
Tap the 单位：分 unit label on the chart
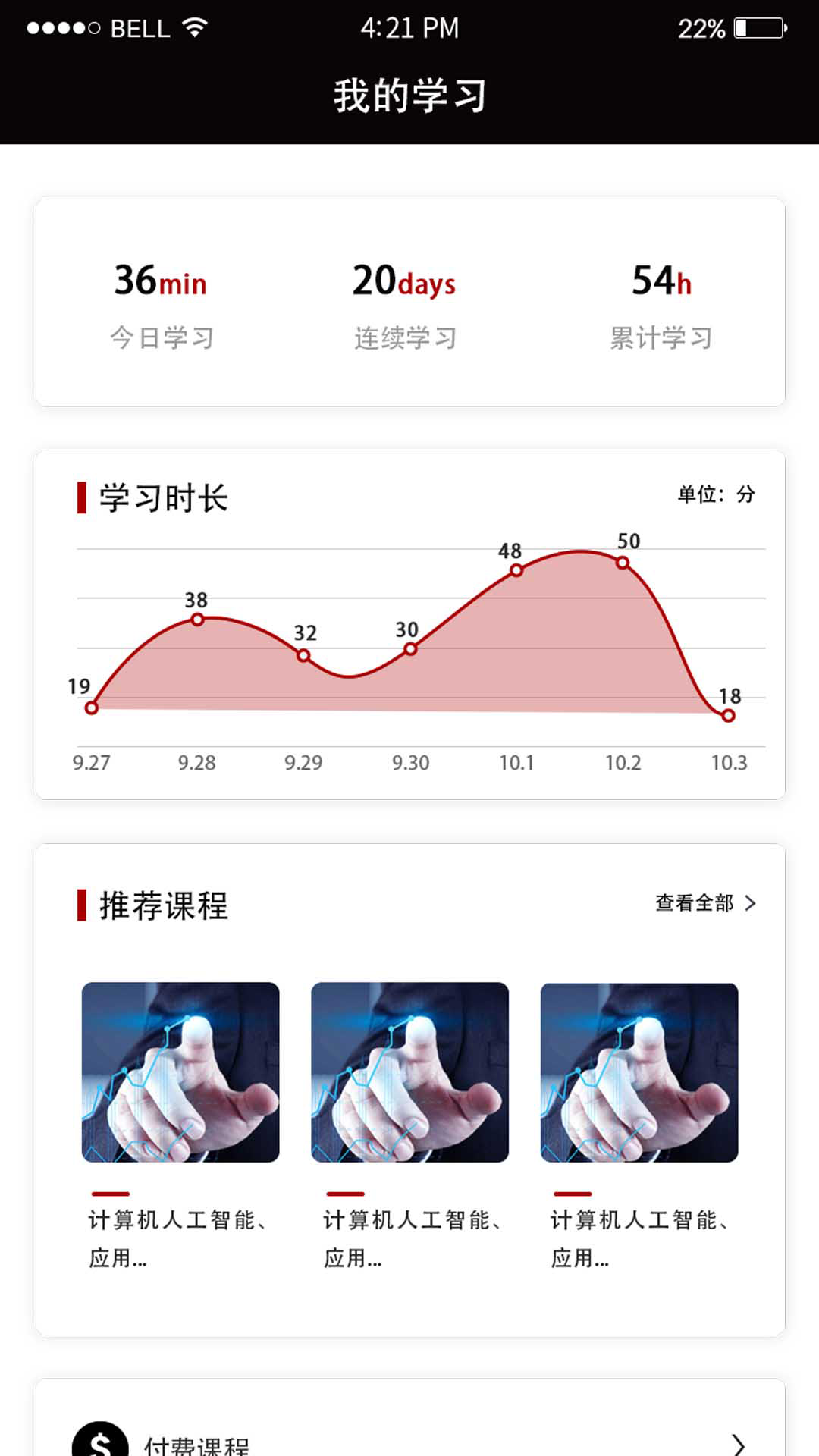pyautogui.click(x=717, y=493)
